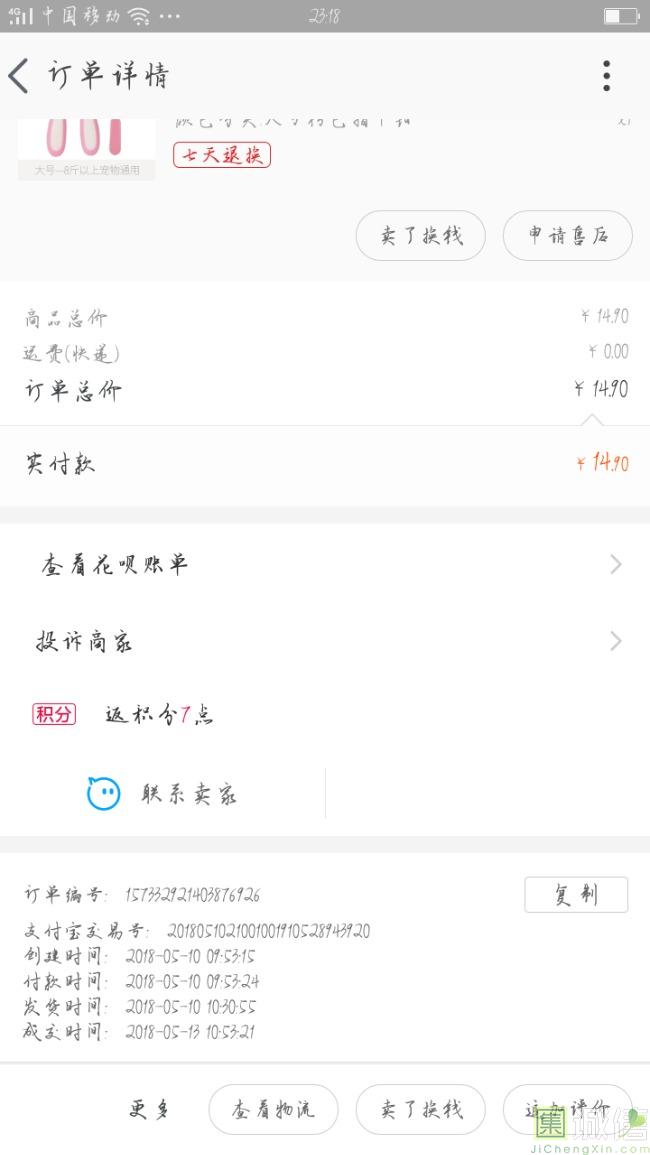Tap 查看物流 to view shipping
The image size is (650, 1155).
point(273,1109)
